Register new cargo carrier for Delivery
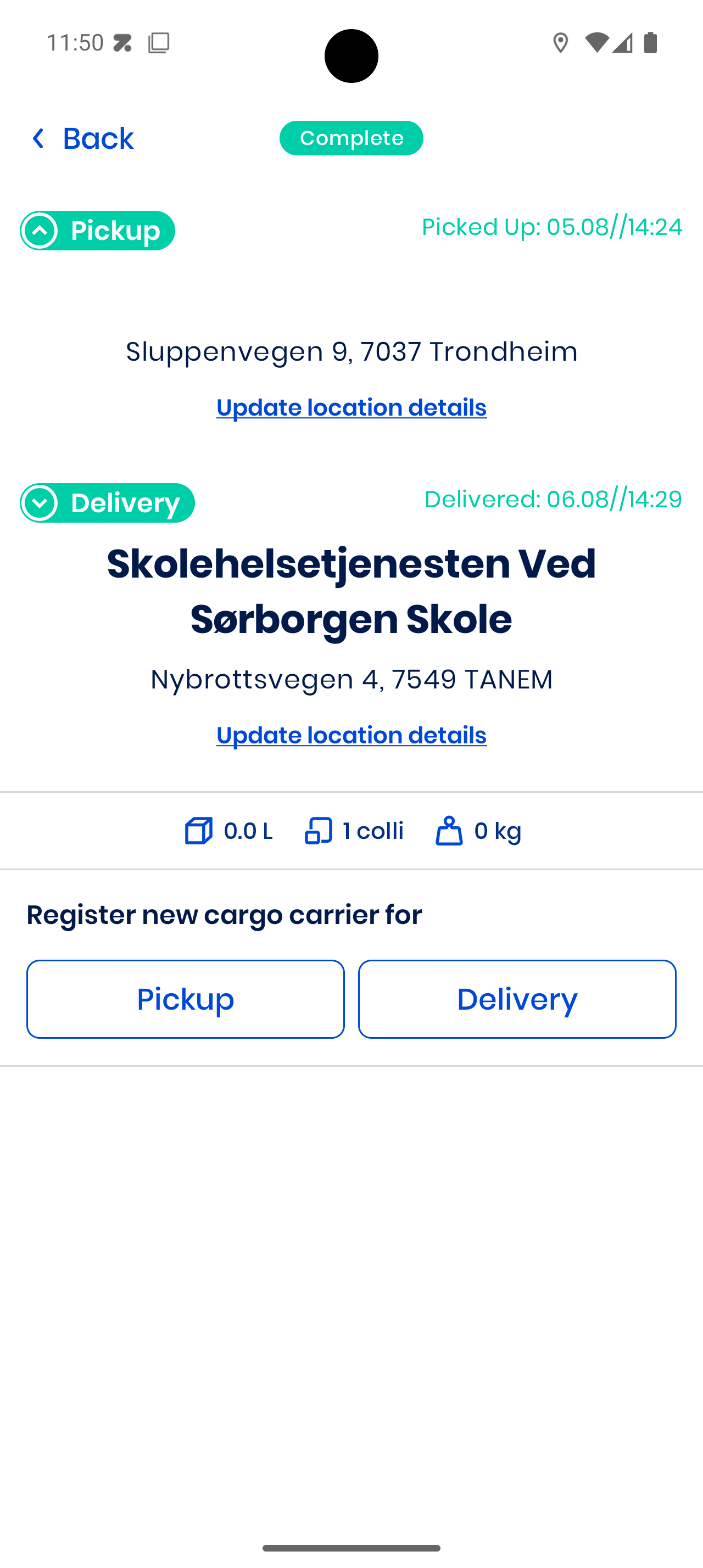Viewport: 703px width, 1568px height. 517,999
